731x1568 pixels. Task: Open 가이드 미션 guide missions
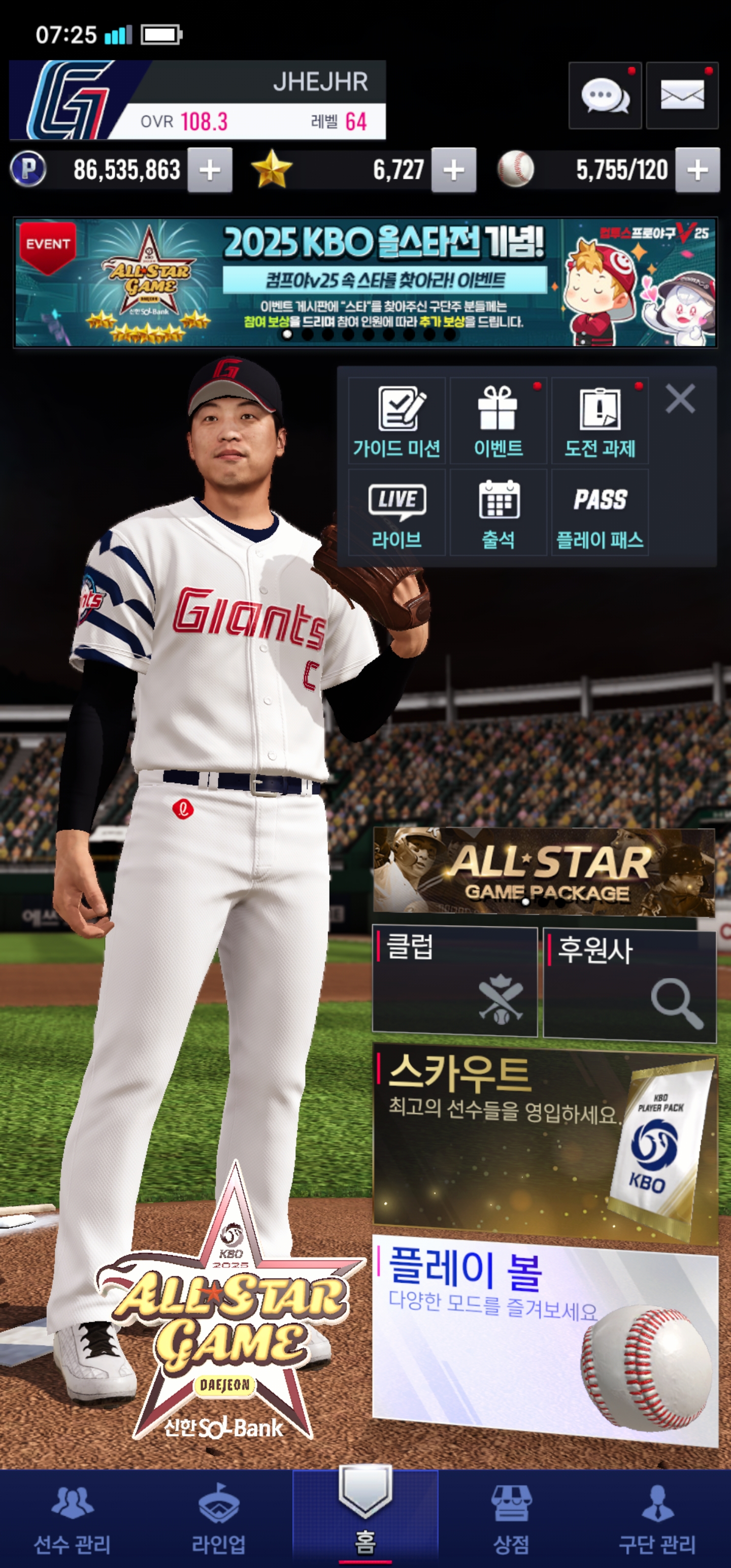tap(397, 420)
